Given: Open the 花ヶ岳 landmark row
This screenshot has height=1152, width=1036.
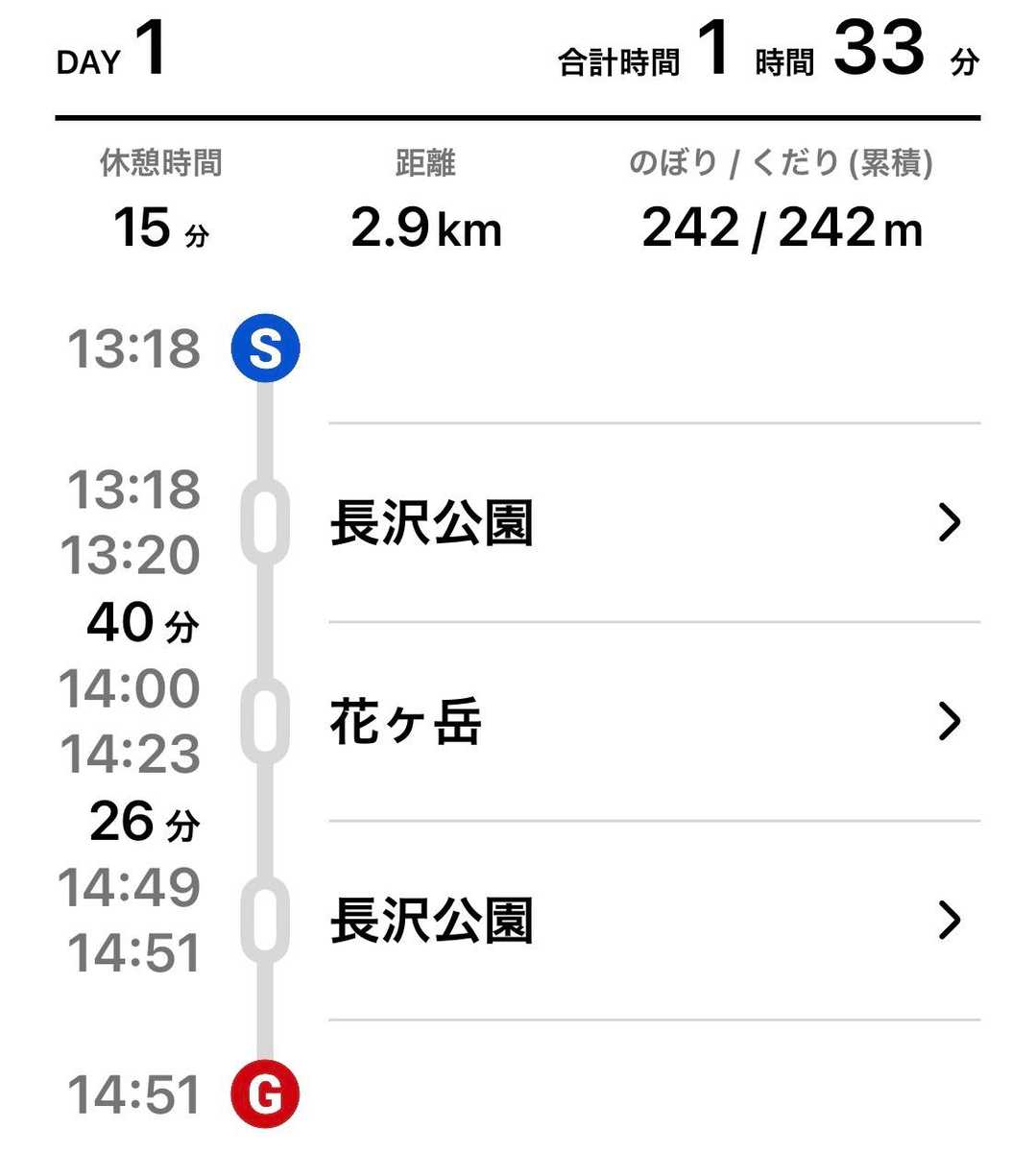Looking at the screenshot, I should coord(653,722).
